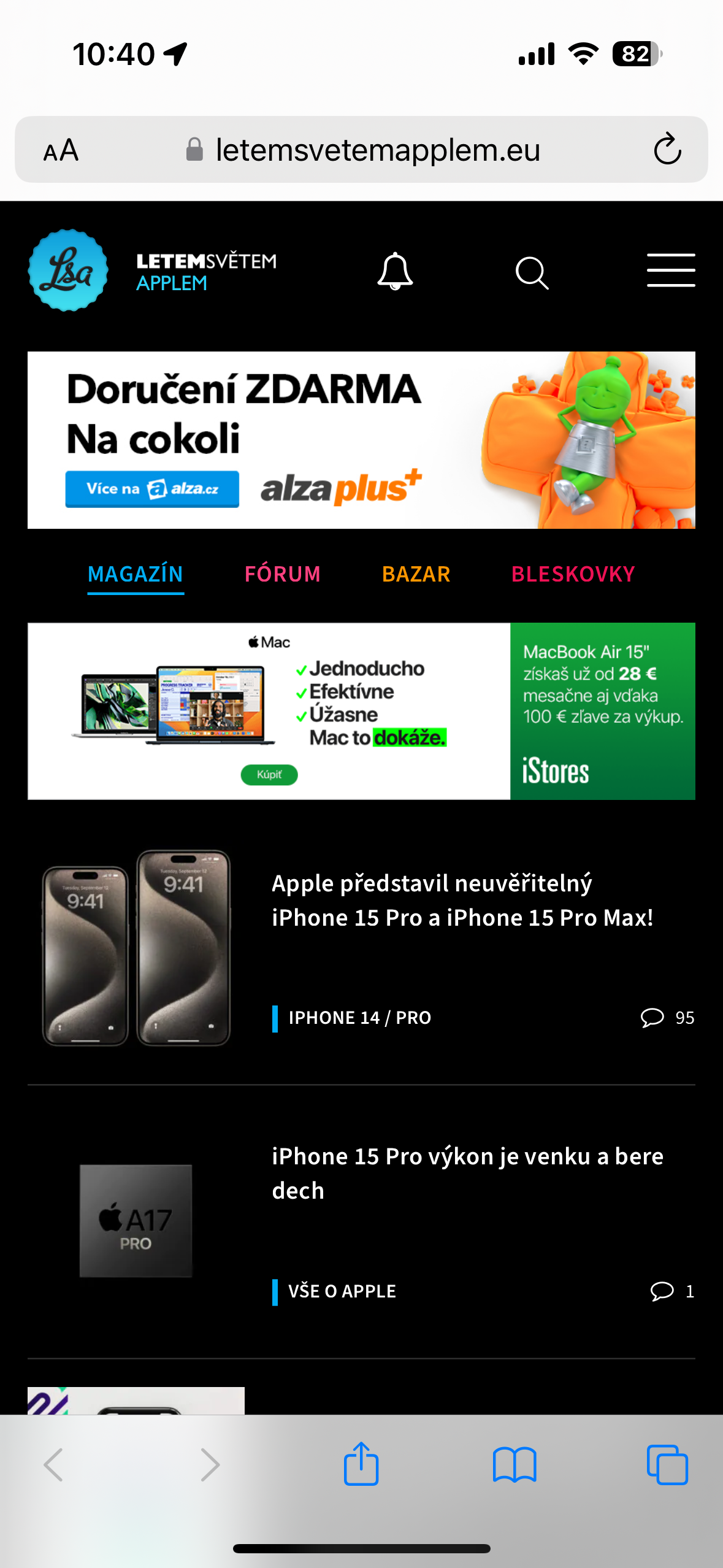
Task: Open the IPHONE 14 / PRO category link
Action: pyautogui.click(x=360, y=1017)
